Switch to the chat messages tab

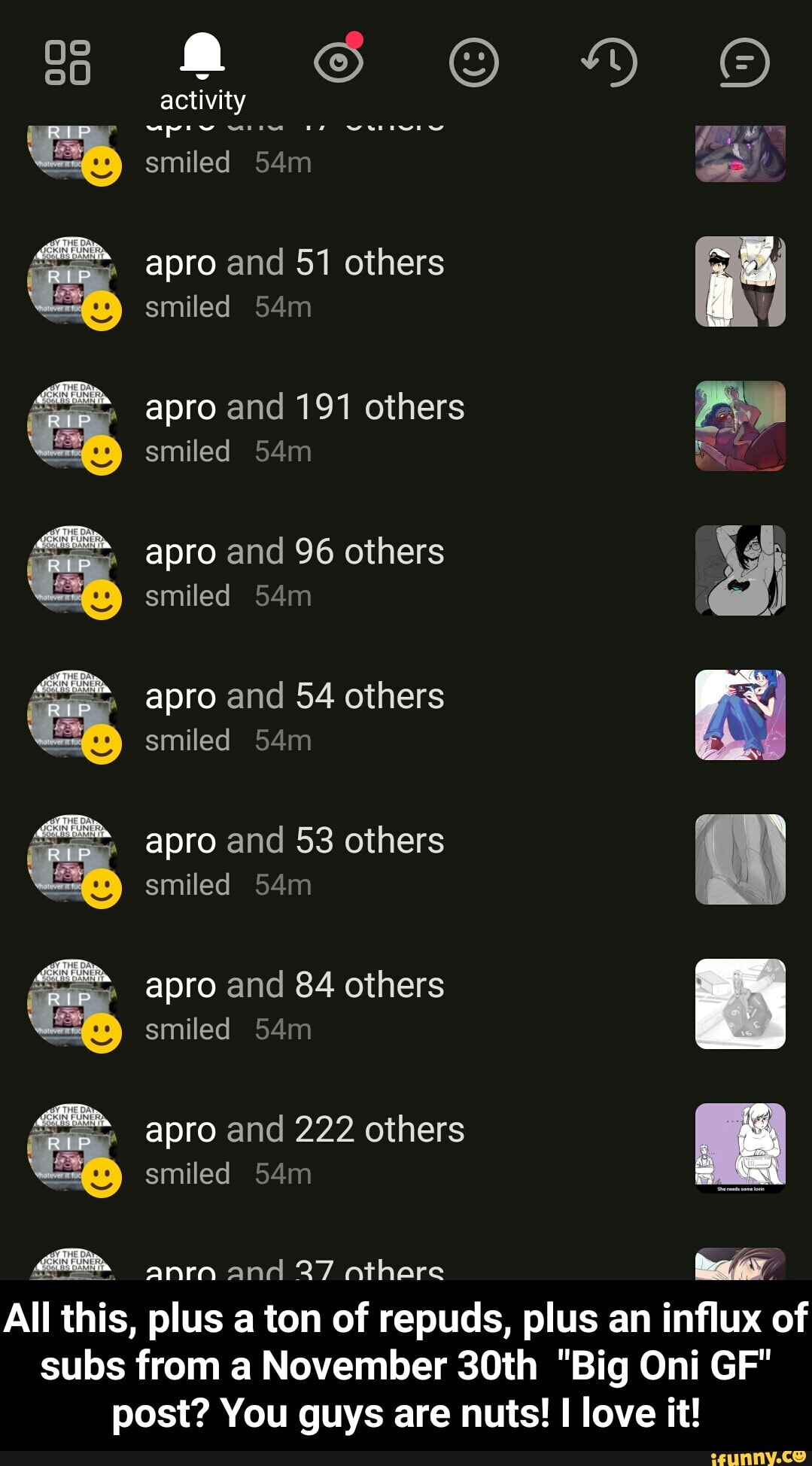coord(744,63)
